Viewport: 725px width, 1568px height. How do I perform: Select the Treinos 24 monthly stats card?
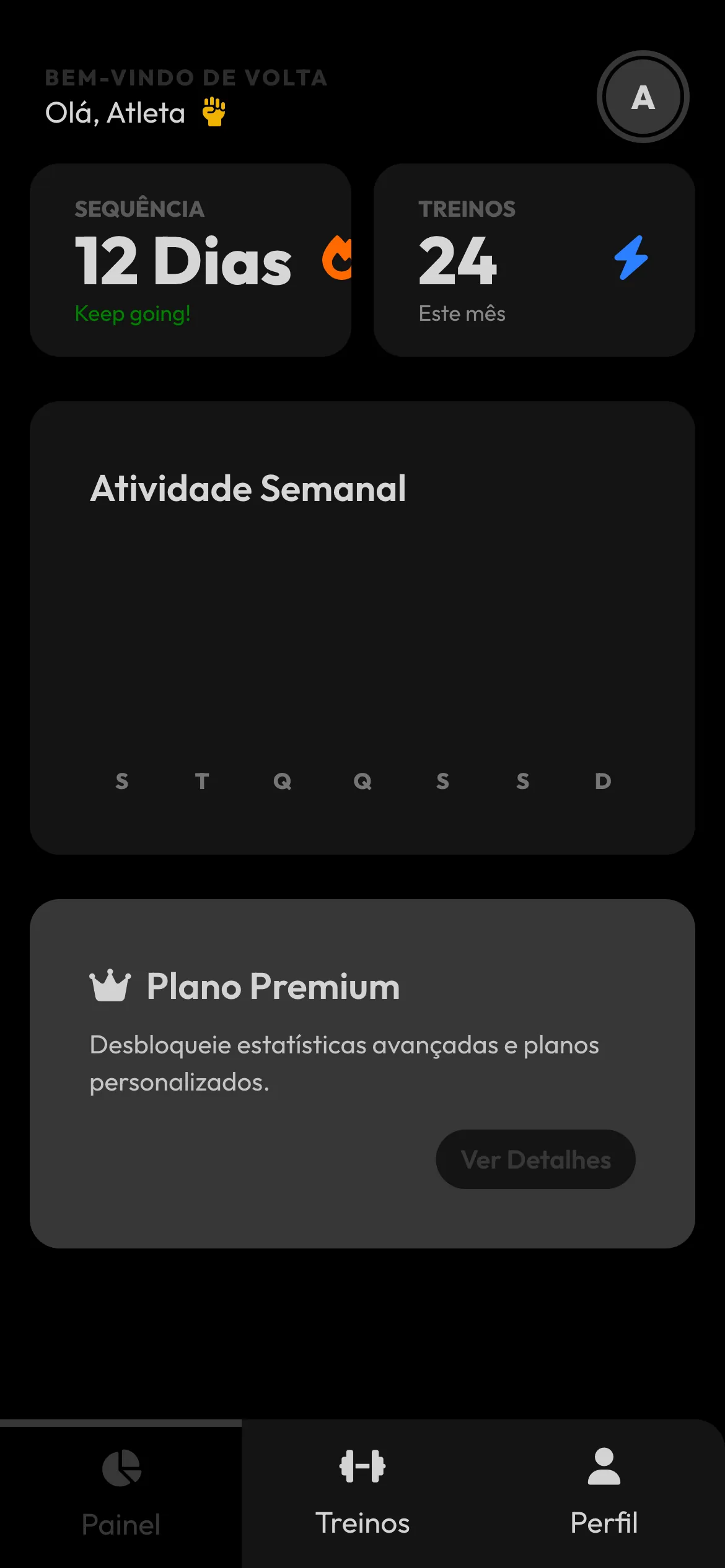534,260
